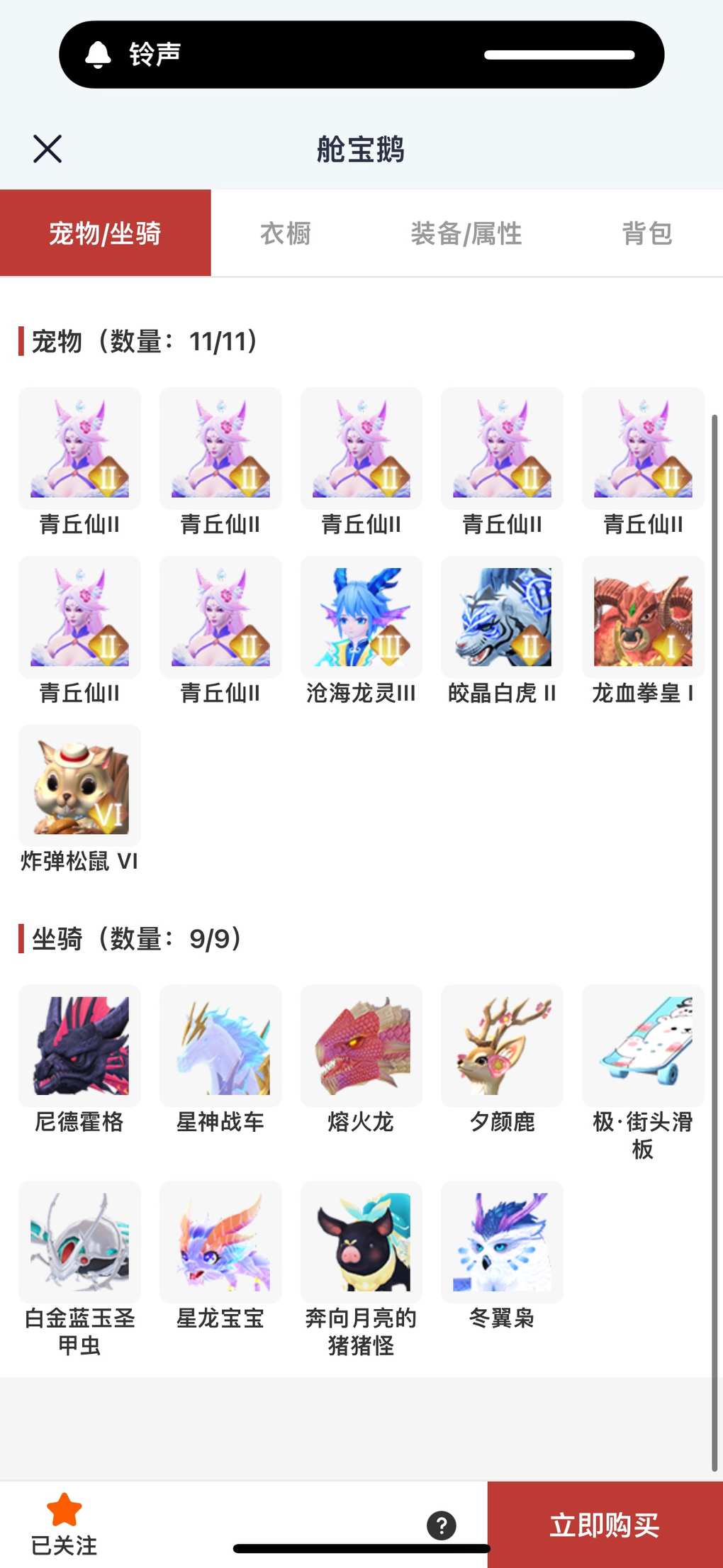
Task: Select the 宠物/坐骑 tab
Action: coord(105,233)
